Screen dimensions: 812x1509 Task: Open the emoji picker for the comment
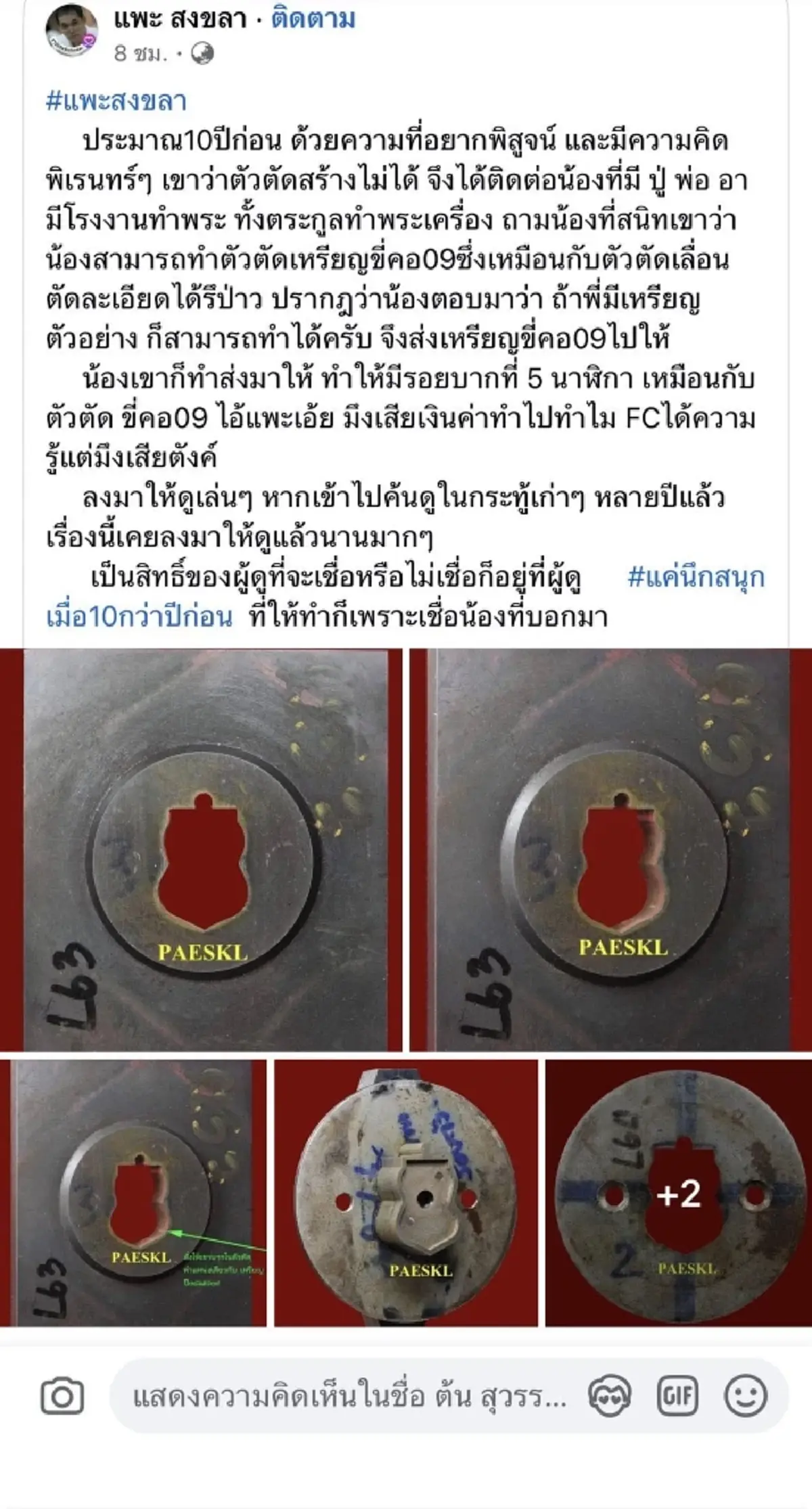[746, 1396]
